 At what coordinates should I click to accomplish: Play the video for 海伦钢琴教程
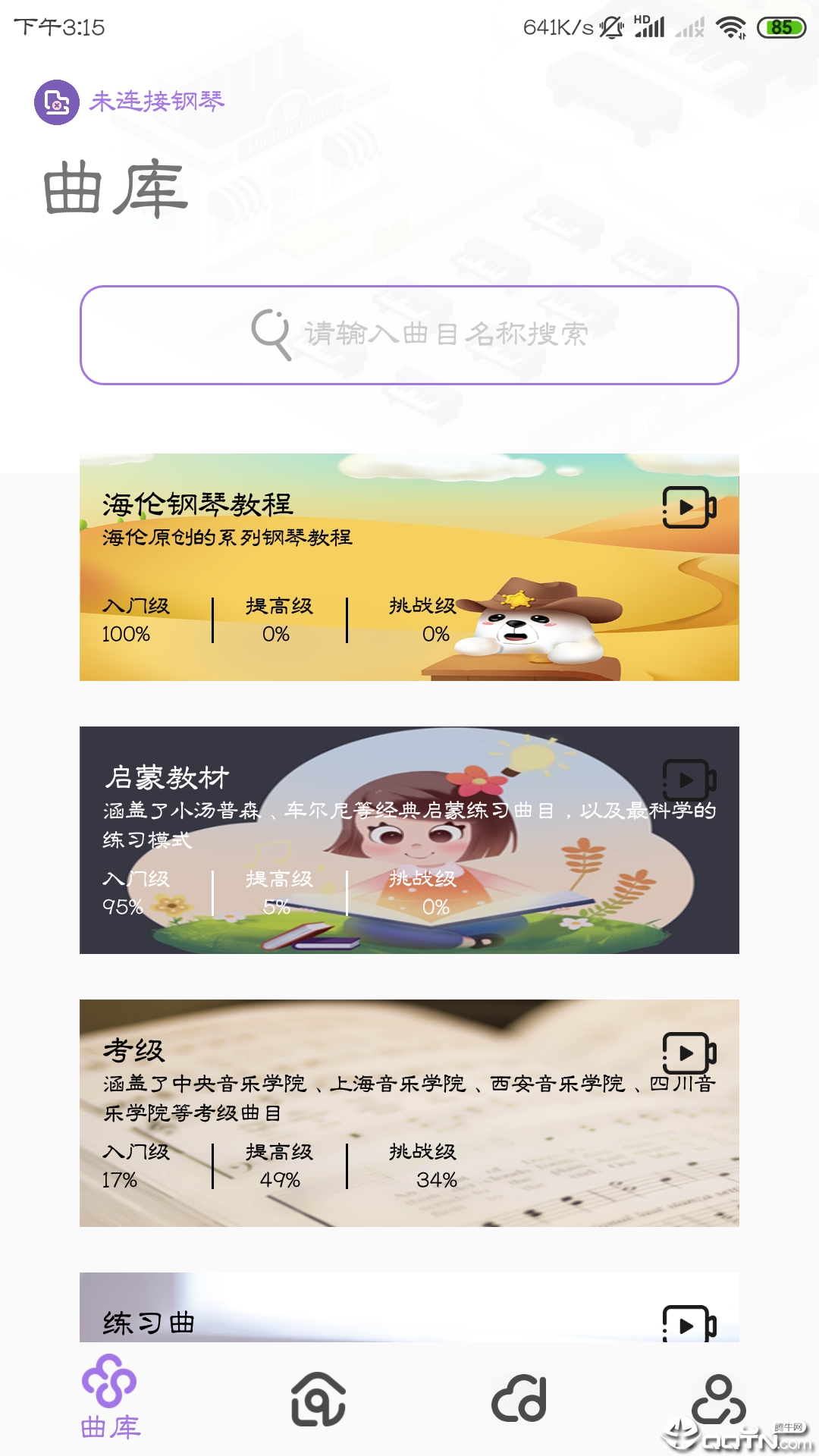(x=689, y=507)
